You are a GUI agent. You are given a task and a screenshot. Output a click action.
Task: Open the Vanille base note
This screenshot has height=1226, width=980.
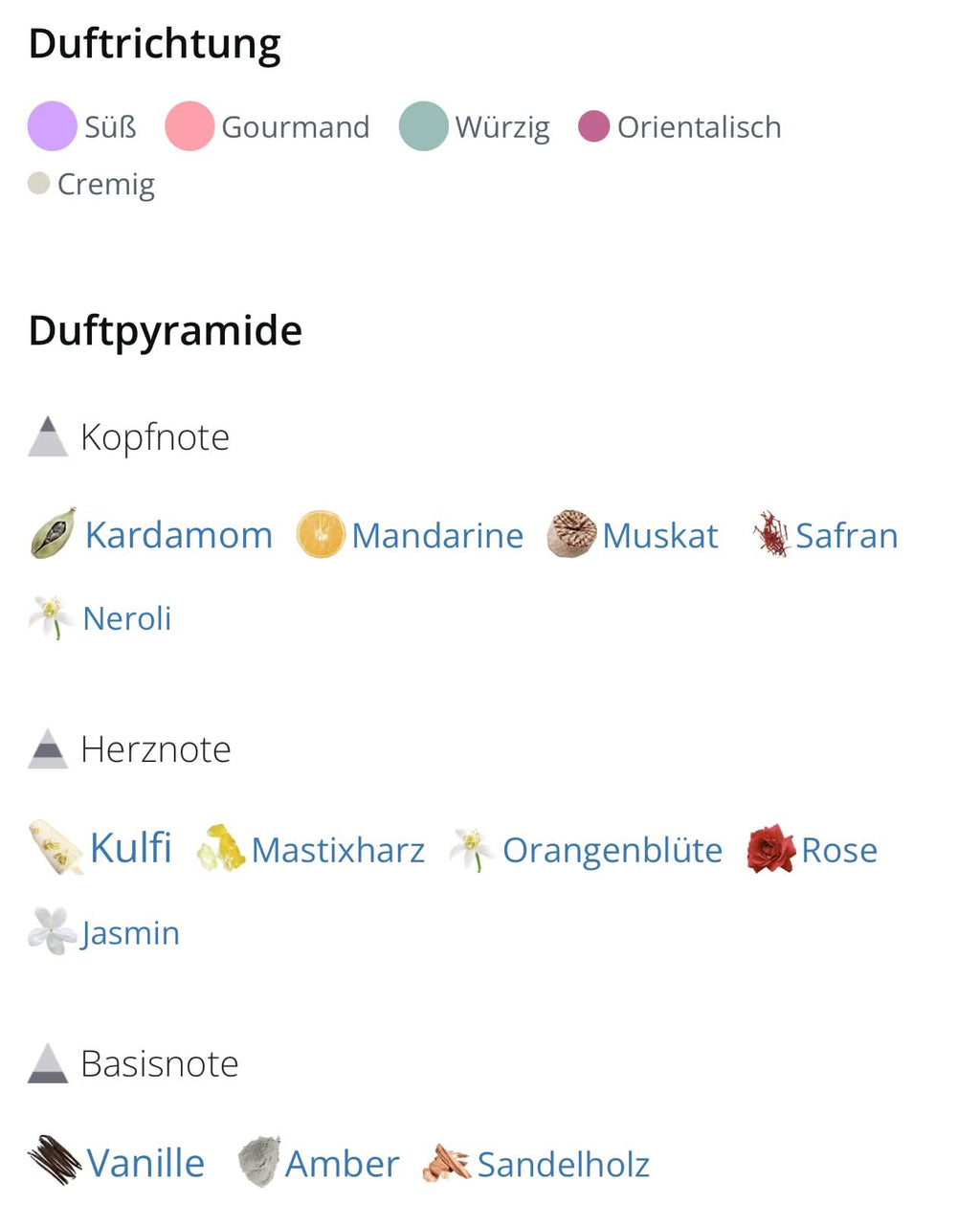(x=145, y=1163)
